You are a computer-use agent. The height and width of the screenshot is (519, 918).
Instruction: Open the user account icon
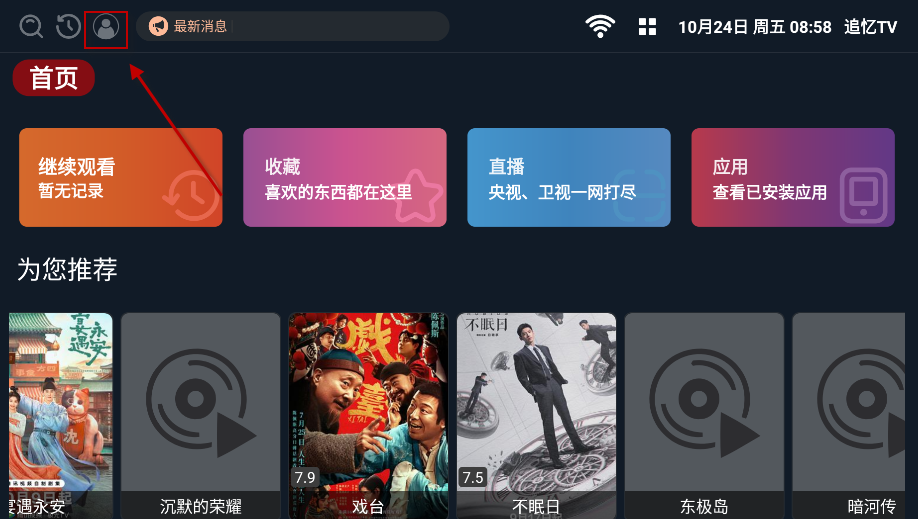pyautogui.click(x=105, y=27)
